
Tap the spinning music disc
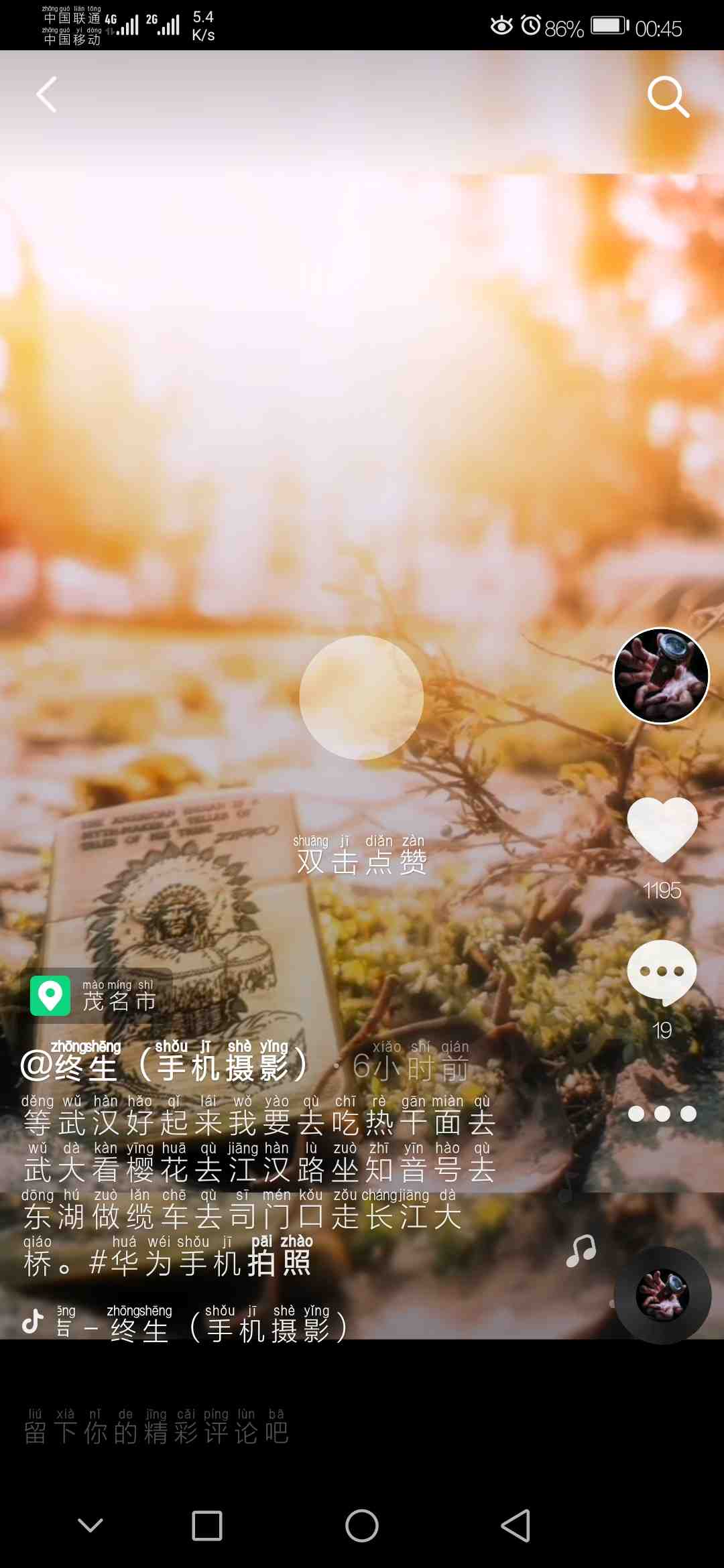pyautogui.click(x=662, y=1295)
